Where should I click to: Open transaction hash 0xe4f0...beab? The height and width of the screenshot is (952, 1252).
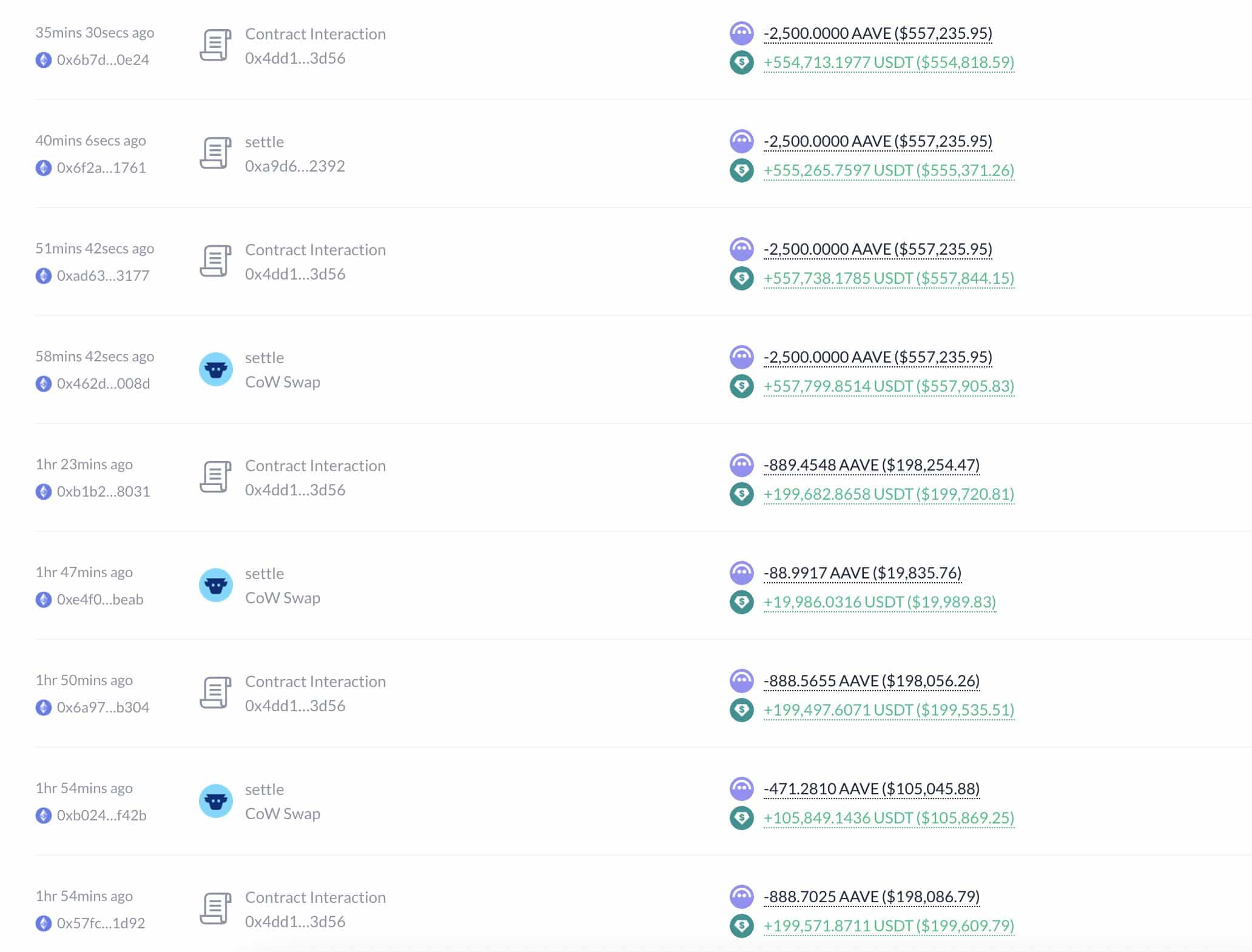(x=100, y=600)
